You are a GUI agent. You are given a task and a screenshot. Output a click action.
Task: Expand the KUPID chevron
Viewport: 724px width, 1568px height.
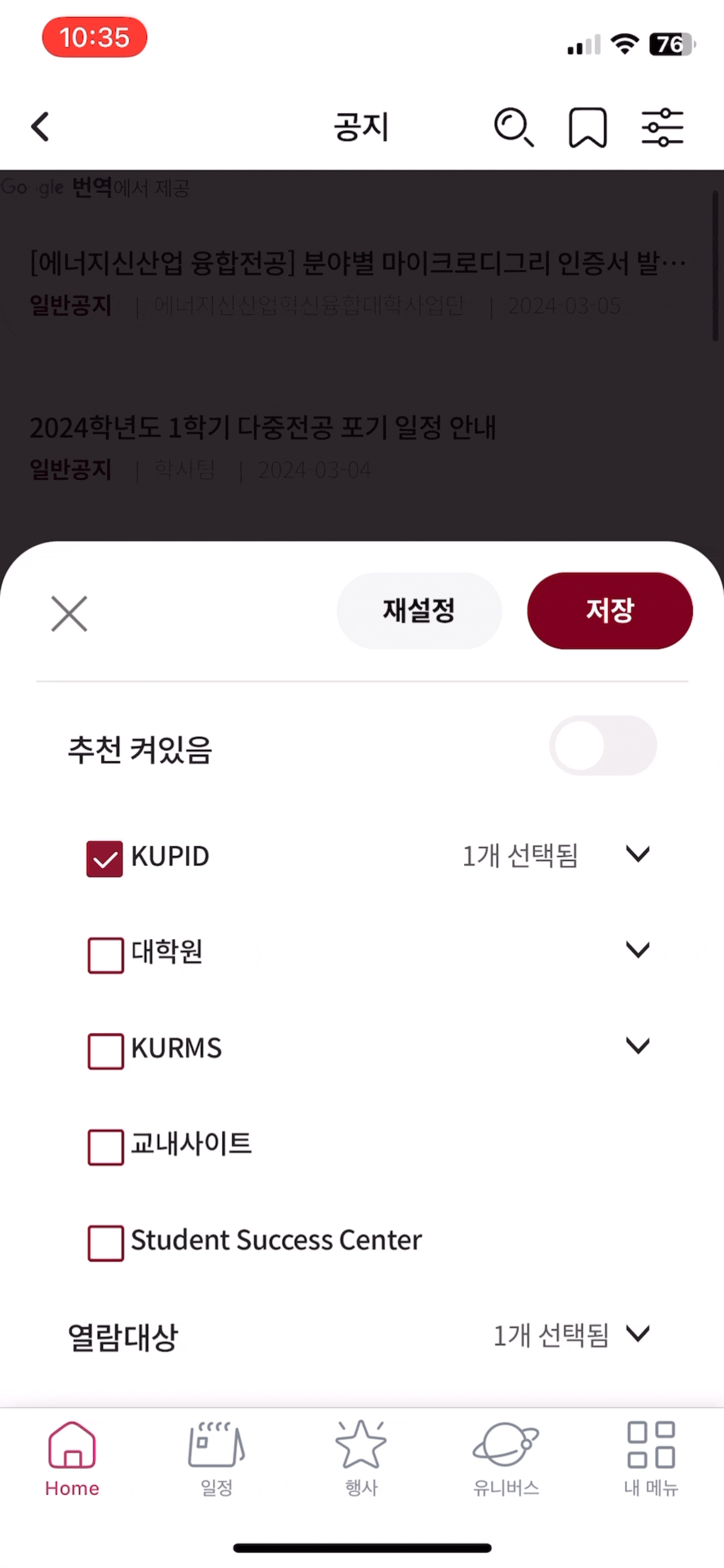(x=638, y=854)
